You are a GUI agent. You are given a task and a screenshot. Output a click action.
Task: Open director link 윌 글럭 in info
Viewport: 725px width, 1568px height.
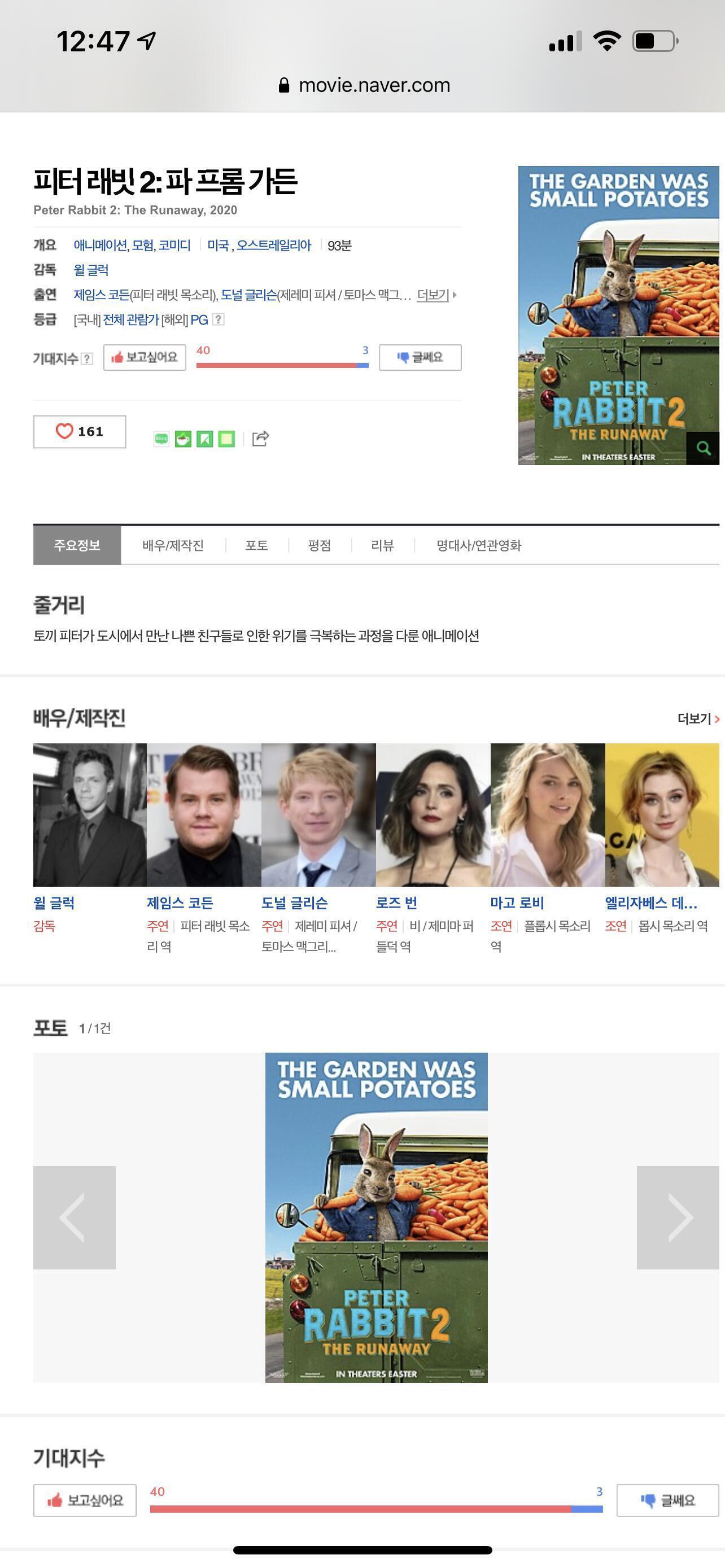click(x=91, y=270)
